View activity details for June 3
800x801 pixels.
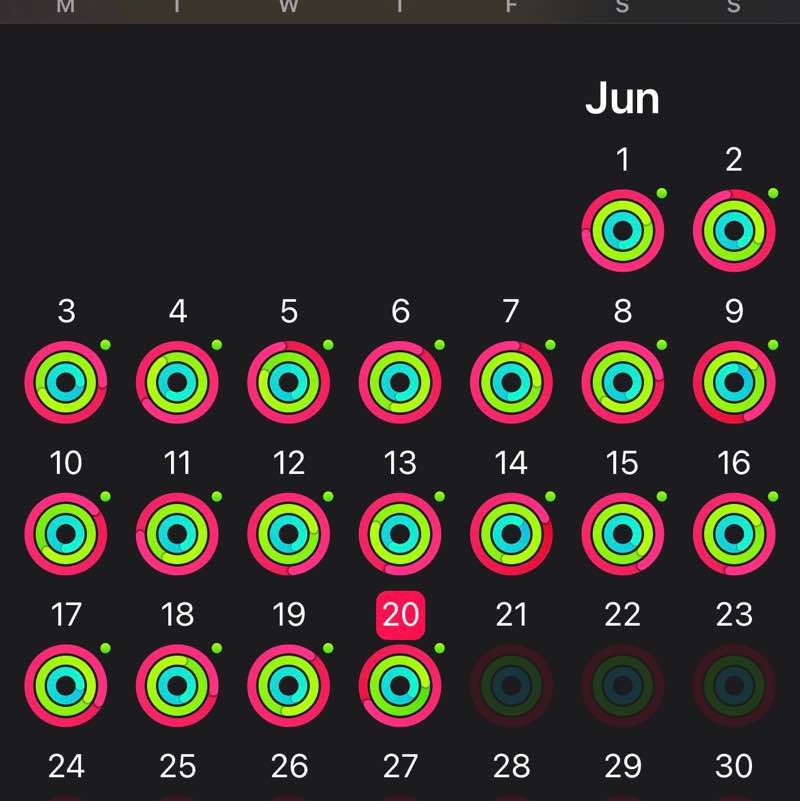point(66,383)
